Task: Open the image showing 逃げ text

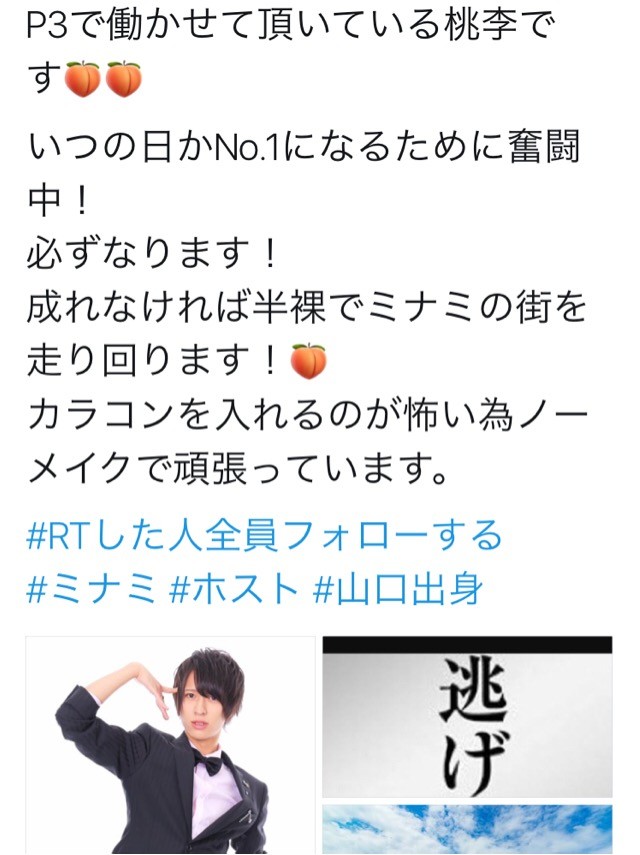Action: pyautogui.click(x=467, y=716)
